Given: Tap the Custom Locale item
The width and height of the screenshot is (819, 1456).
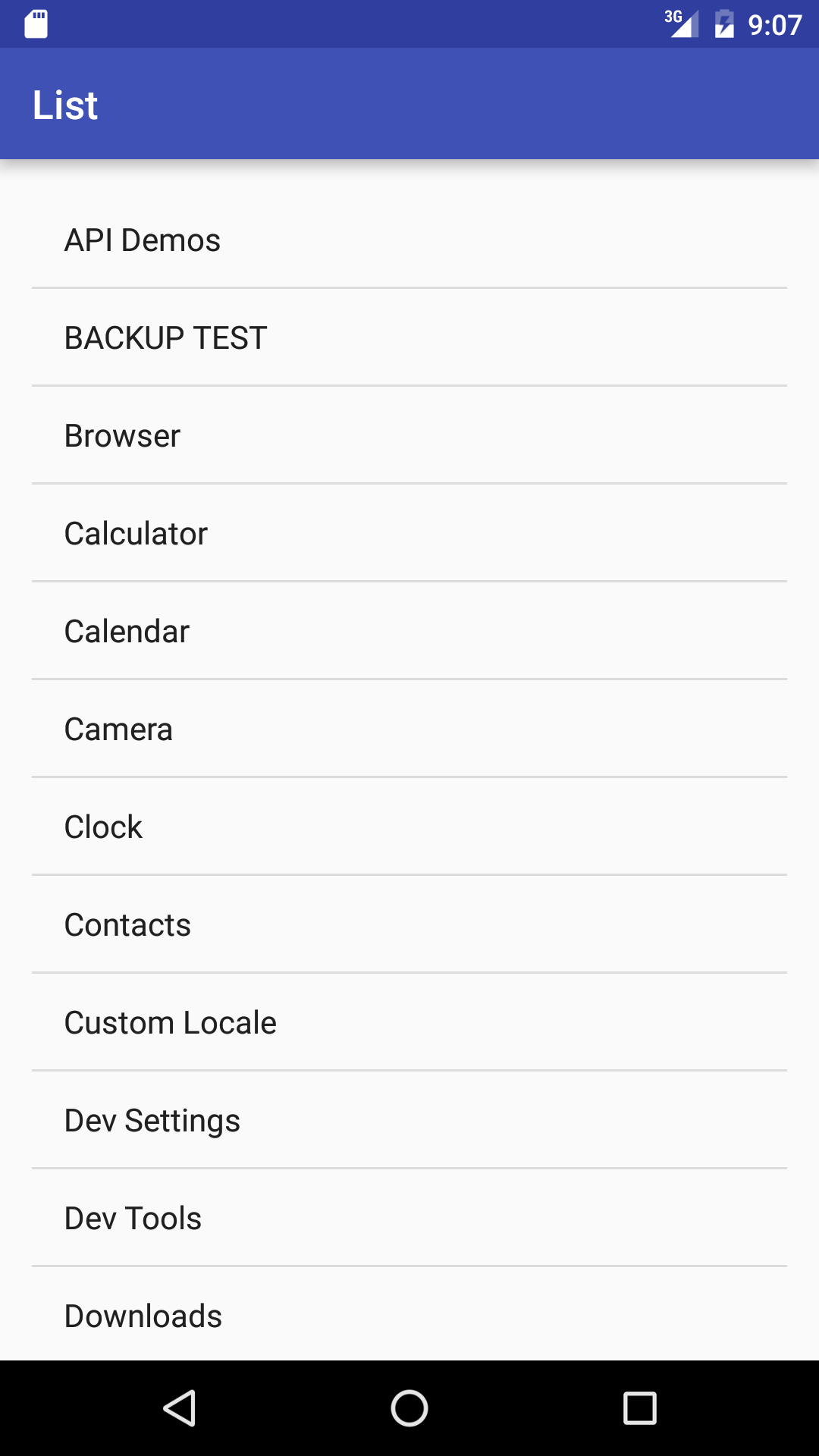Looking at the screenshot, I should tap(409, 1022).
